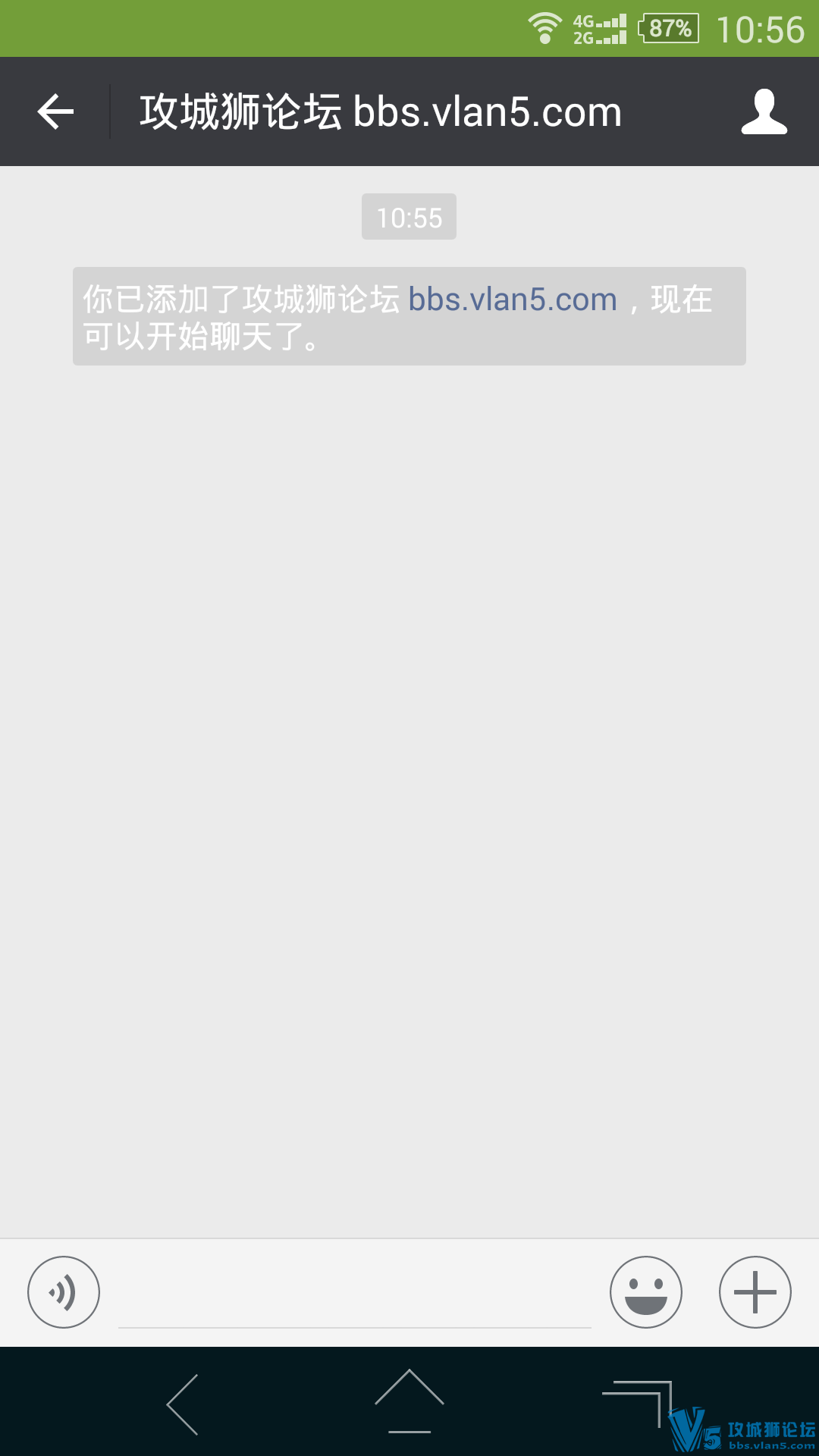
Task: Focus the message text field
Action: click(x=354, y=1297)
